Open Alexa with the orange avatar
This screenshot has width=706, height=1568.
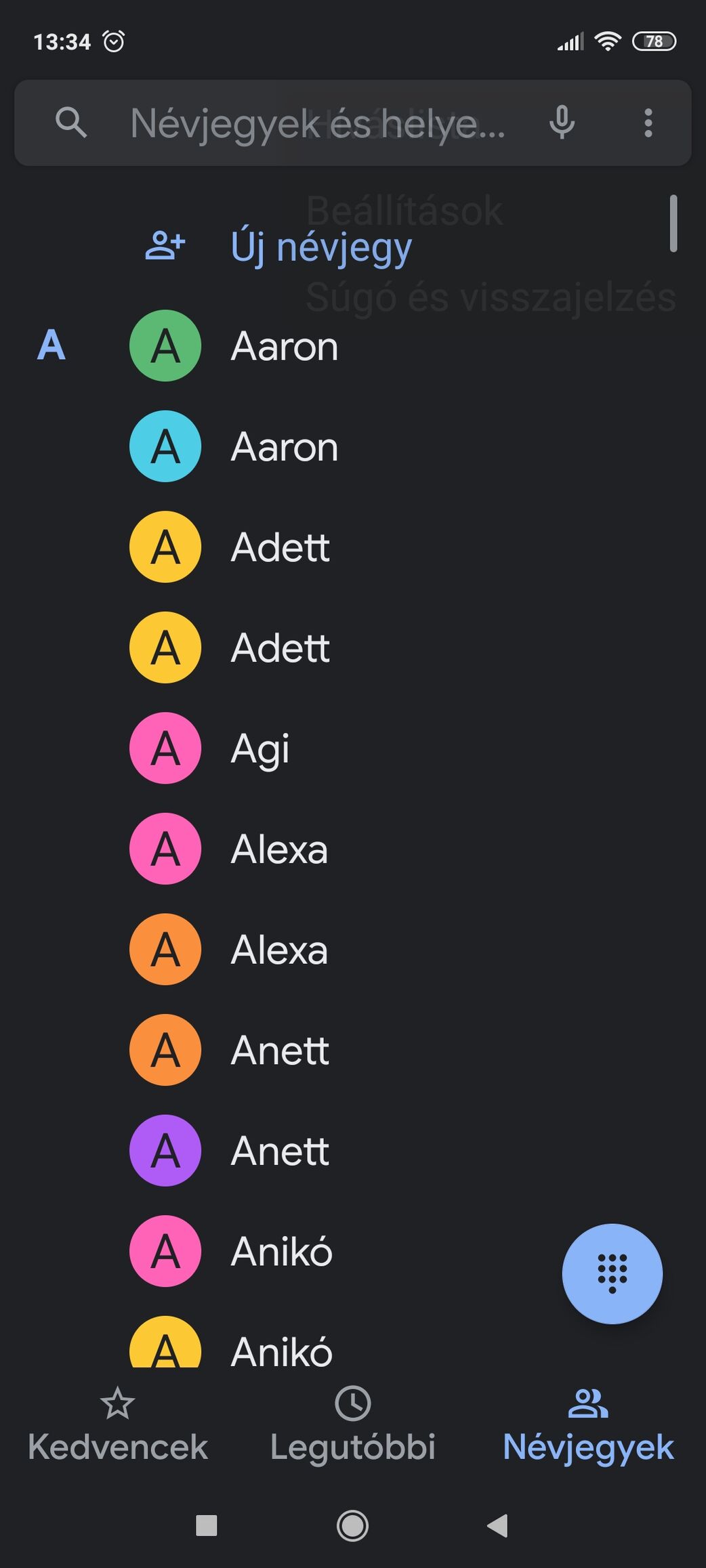[353, 950]
